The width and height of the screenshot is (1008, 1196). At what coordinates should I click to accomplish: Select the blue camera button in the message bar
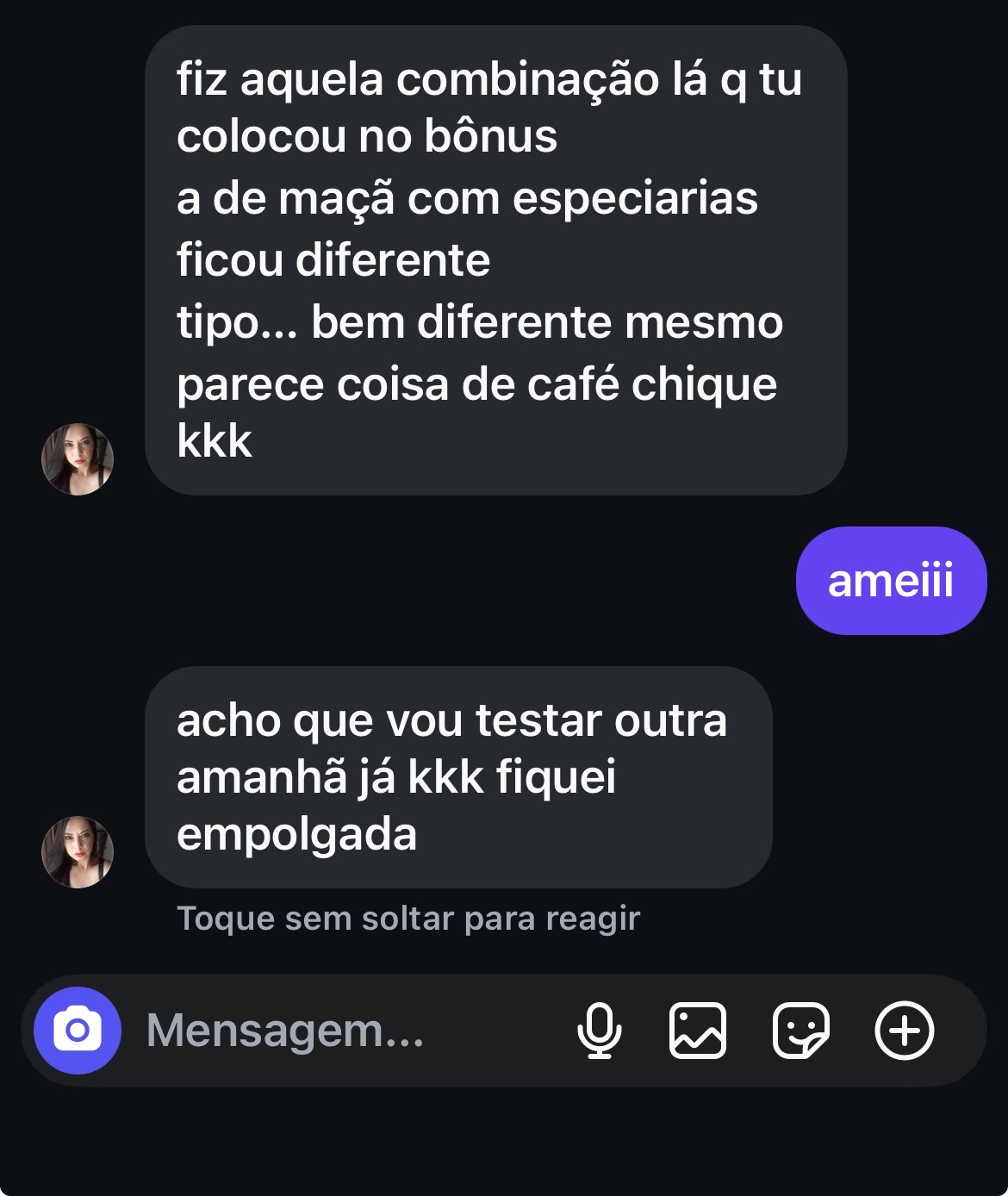tap(76, 1031)
